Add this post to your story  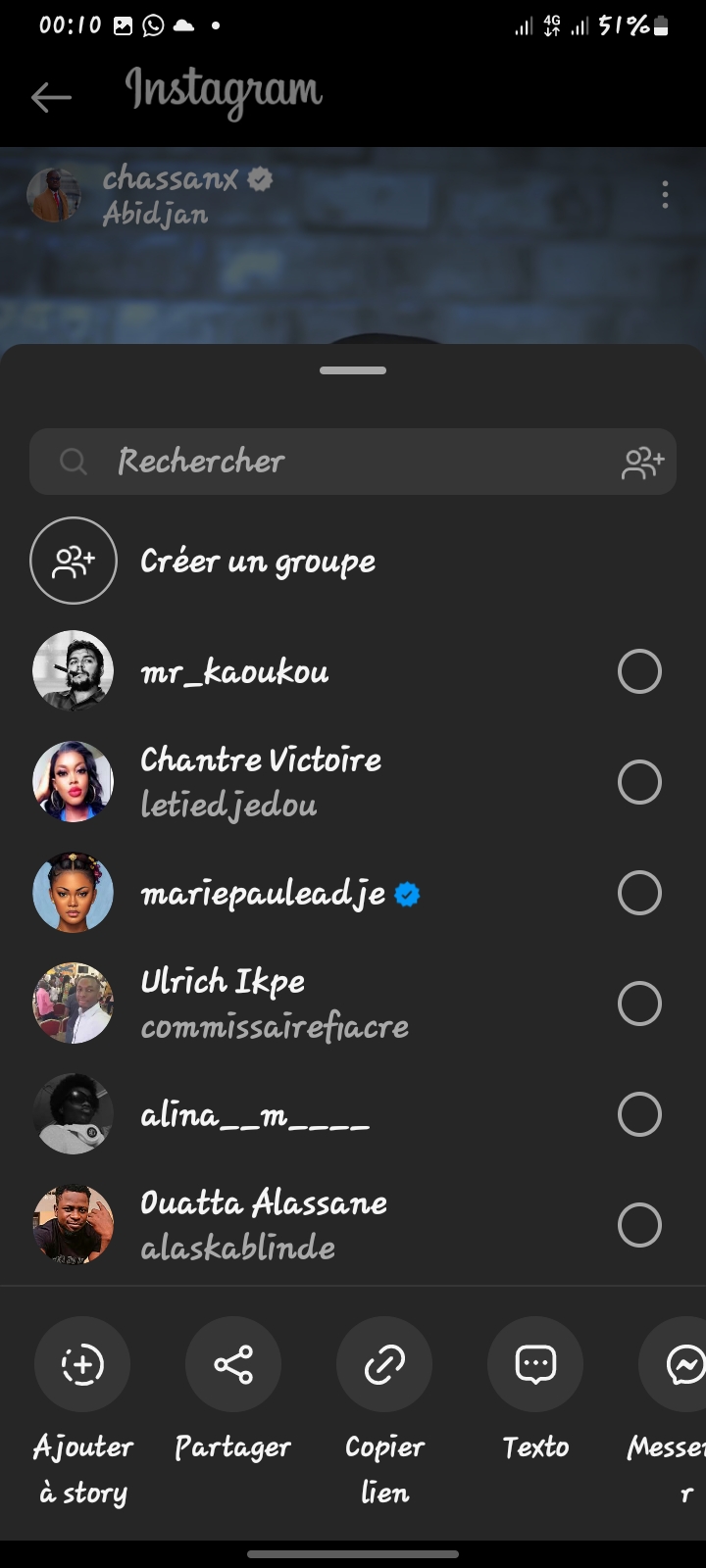[82, 1364]
